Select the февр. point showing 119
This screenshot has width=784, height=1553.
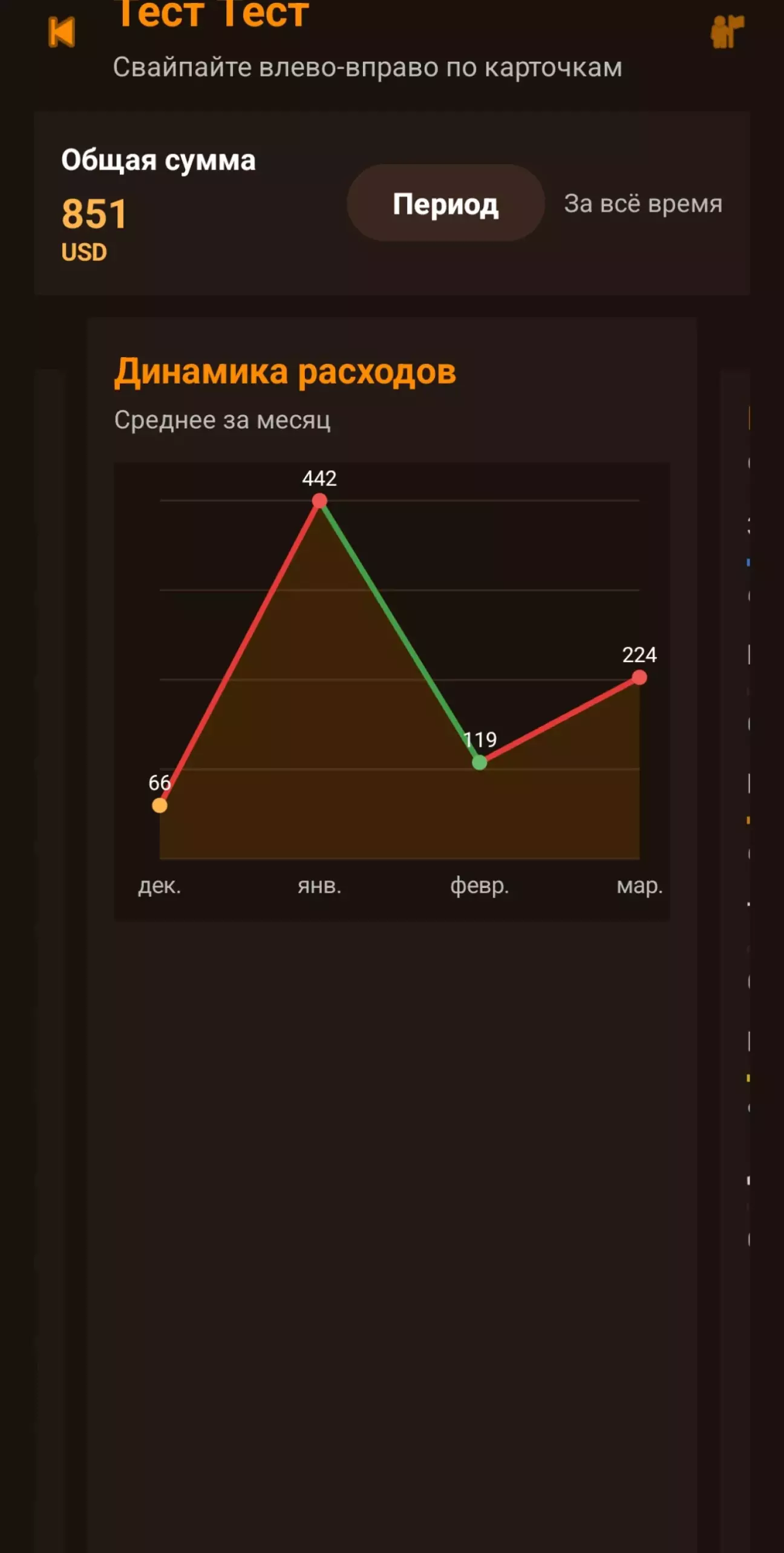coord(479,763)
